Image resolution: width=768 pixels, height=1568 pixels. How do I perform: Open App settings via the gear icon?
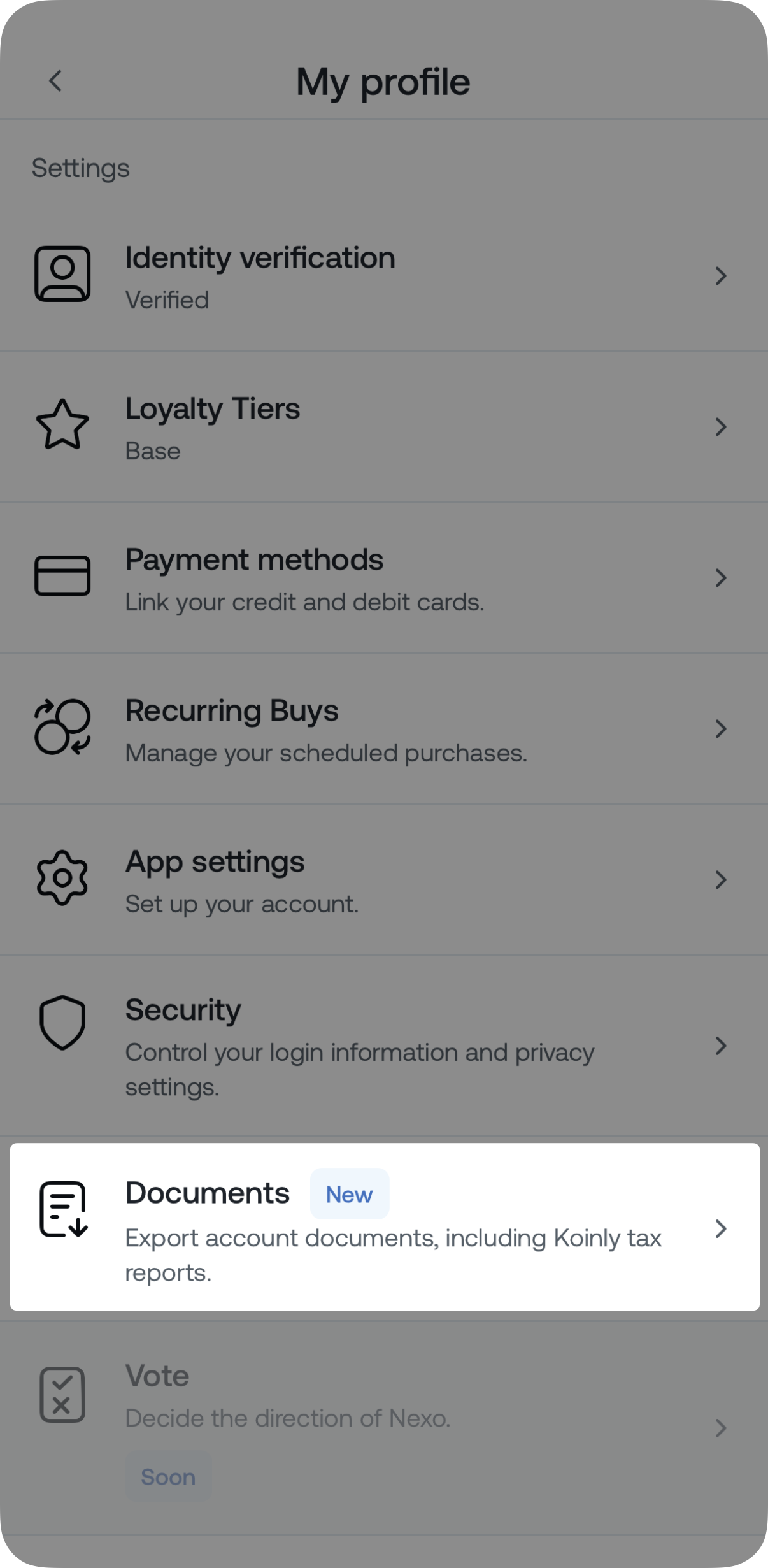point(62,878)
